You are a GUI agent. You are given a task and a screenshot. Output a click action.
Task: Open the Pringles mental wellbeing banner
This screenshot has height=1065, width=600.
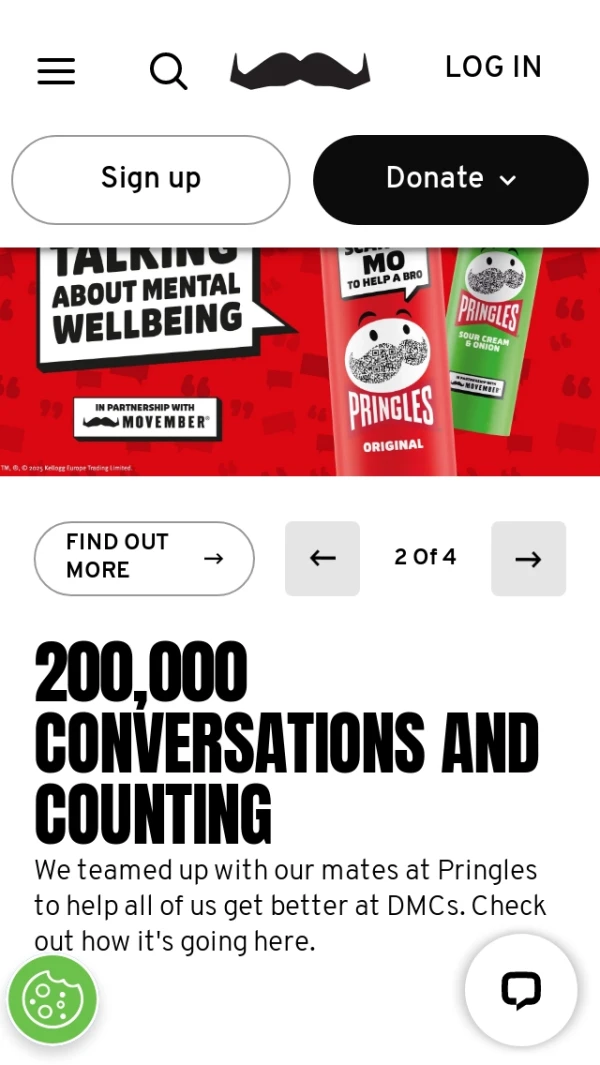300,360
